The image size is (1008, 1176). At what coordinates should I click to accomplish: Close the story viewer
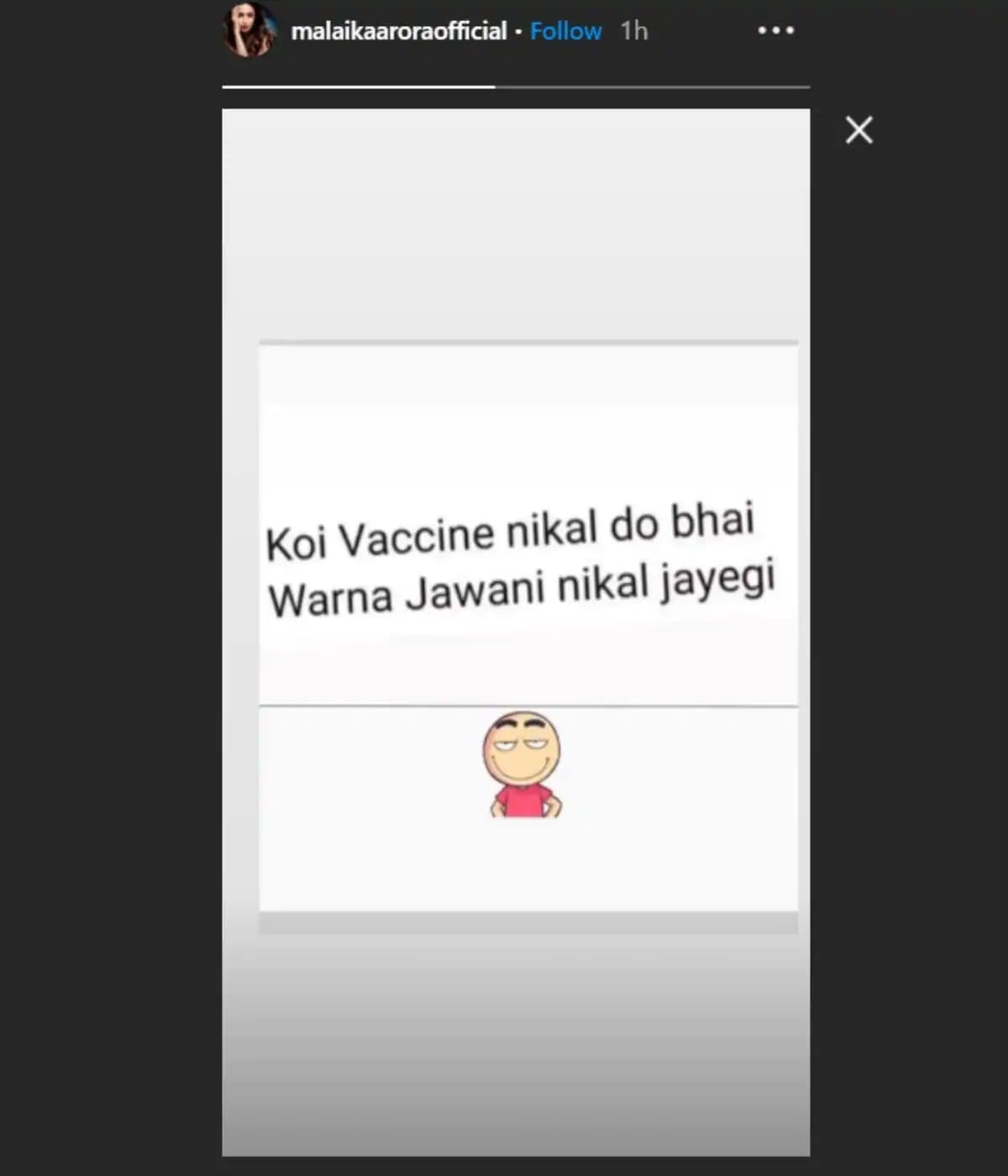tap(858, 130)
